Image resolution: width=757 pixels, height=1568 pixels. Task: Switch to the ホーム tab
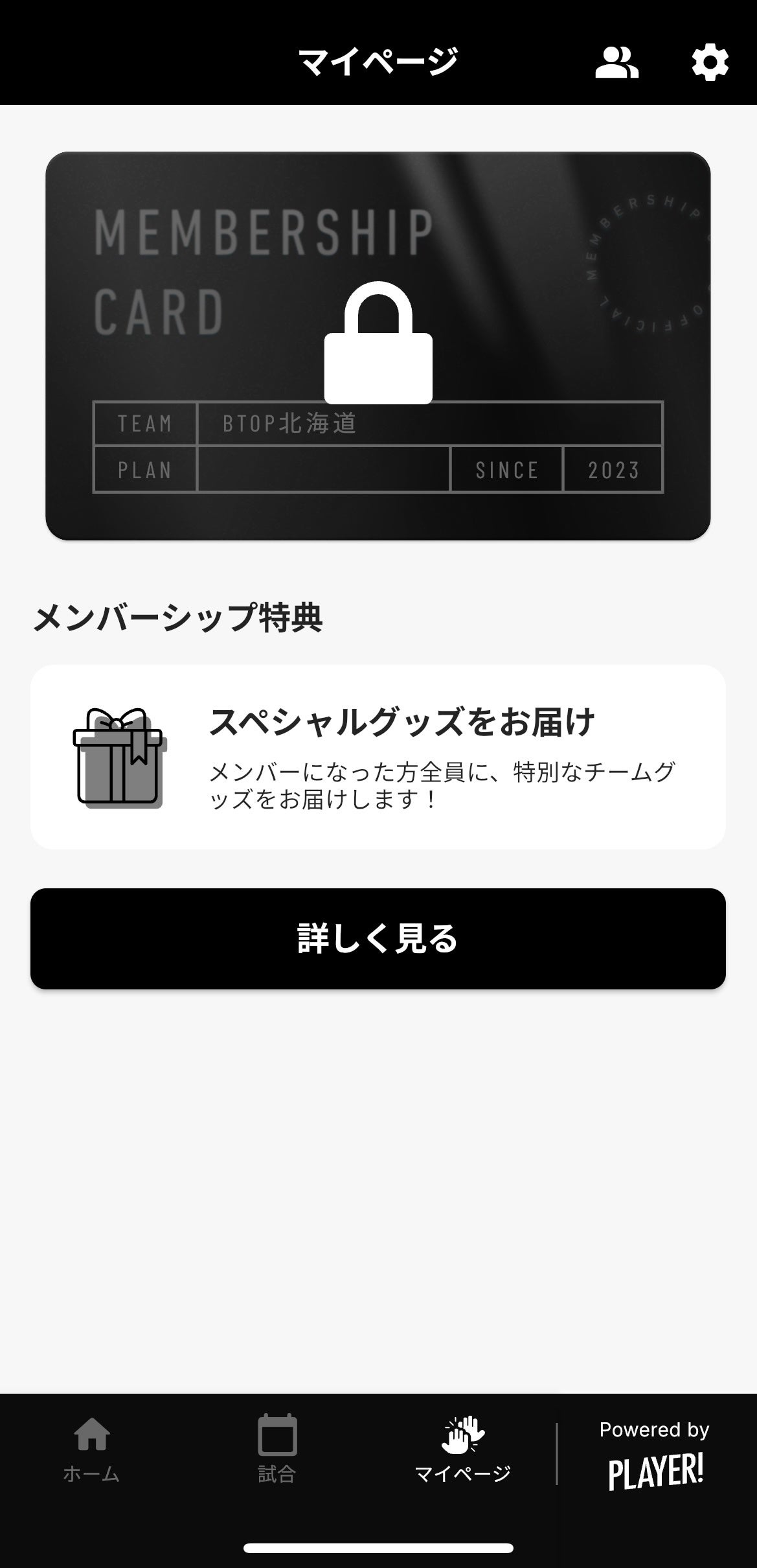(92, 1450)
